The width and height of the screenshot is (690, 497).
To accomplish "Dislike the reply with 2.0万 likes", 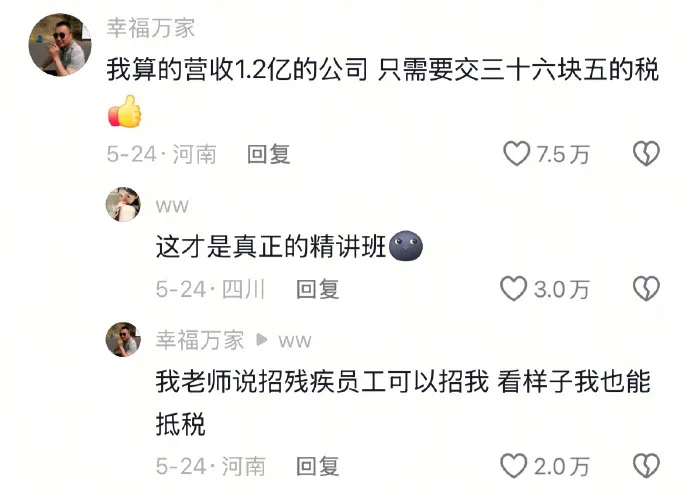I will tap(647, 466).
